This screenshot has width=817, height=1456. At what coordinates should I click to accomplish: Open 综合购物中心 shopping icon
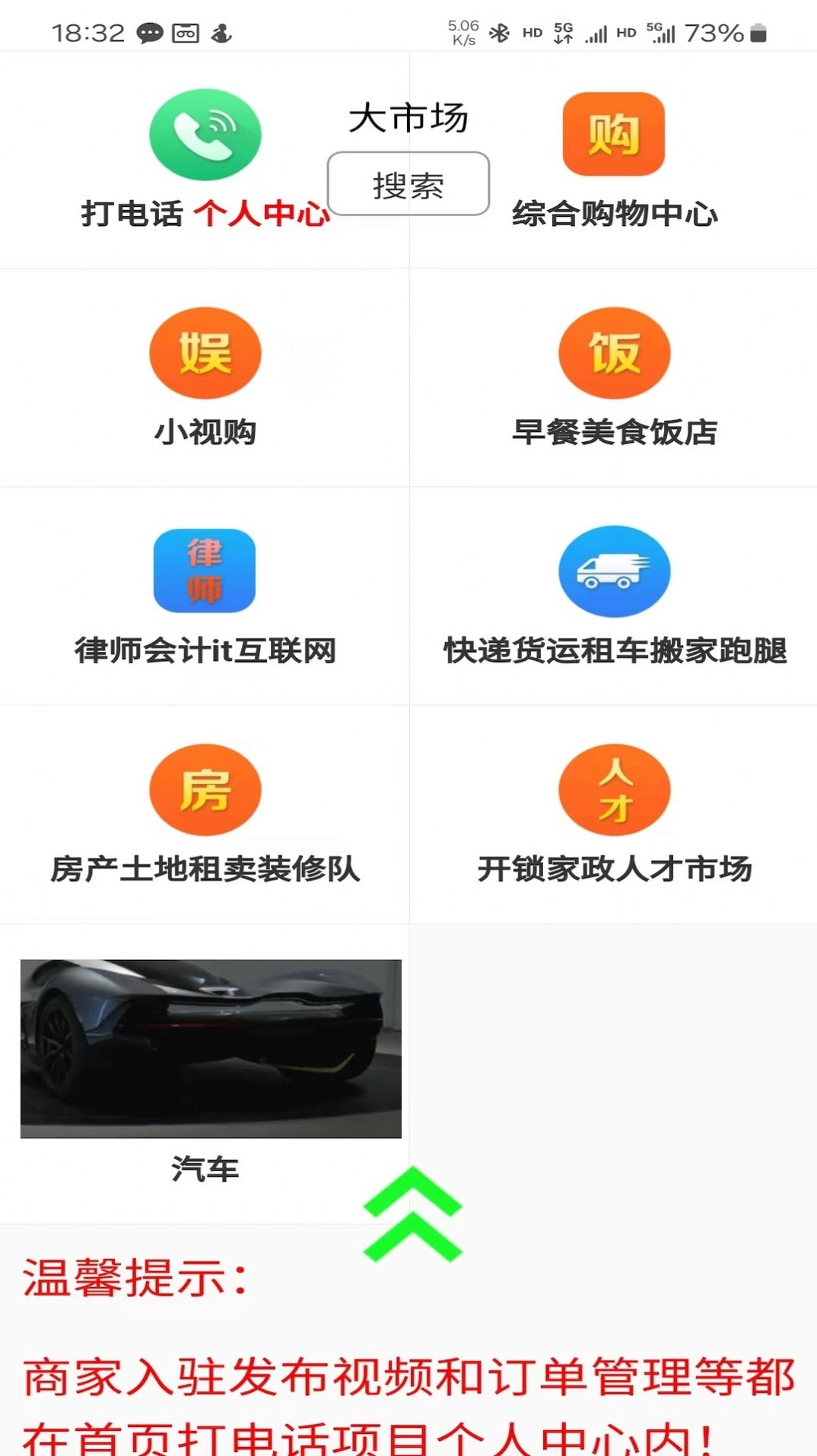pos(613,135)
